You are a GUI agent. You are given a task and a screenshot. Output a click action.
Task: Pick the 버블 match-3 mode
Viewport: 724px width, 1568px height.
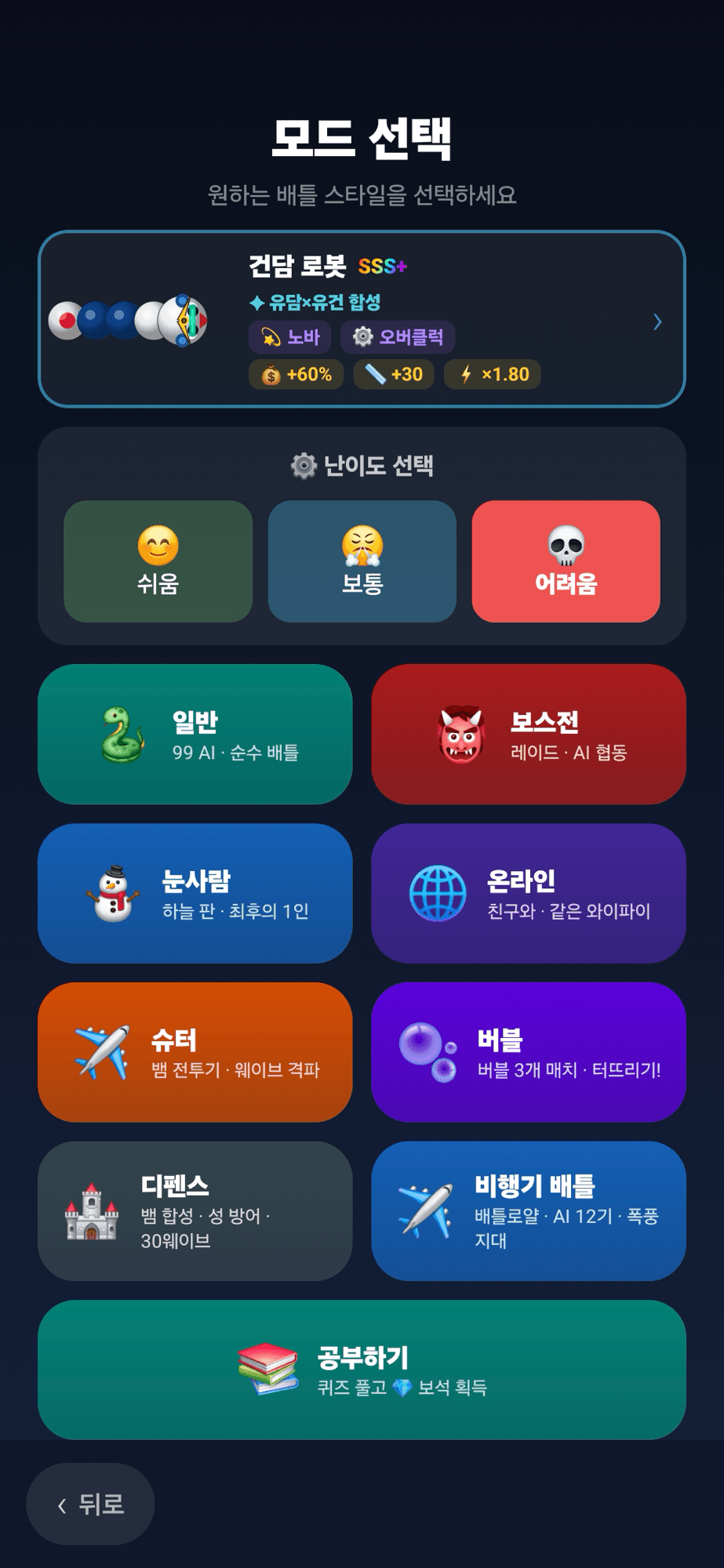click(529, 1052)
